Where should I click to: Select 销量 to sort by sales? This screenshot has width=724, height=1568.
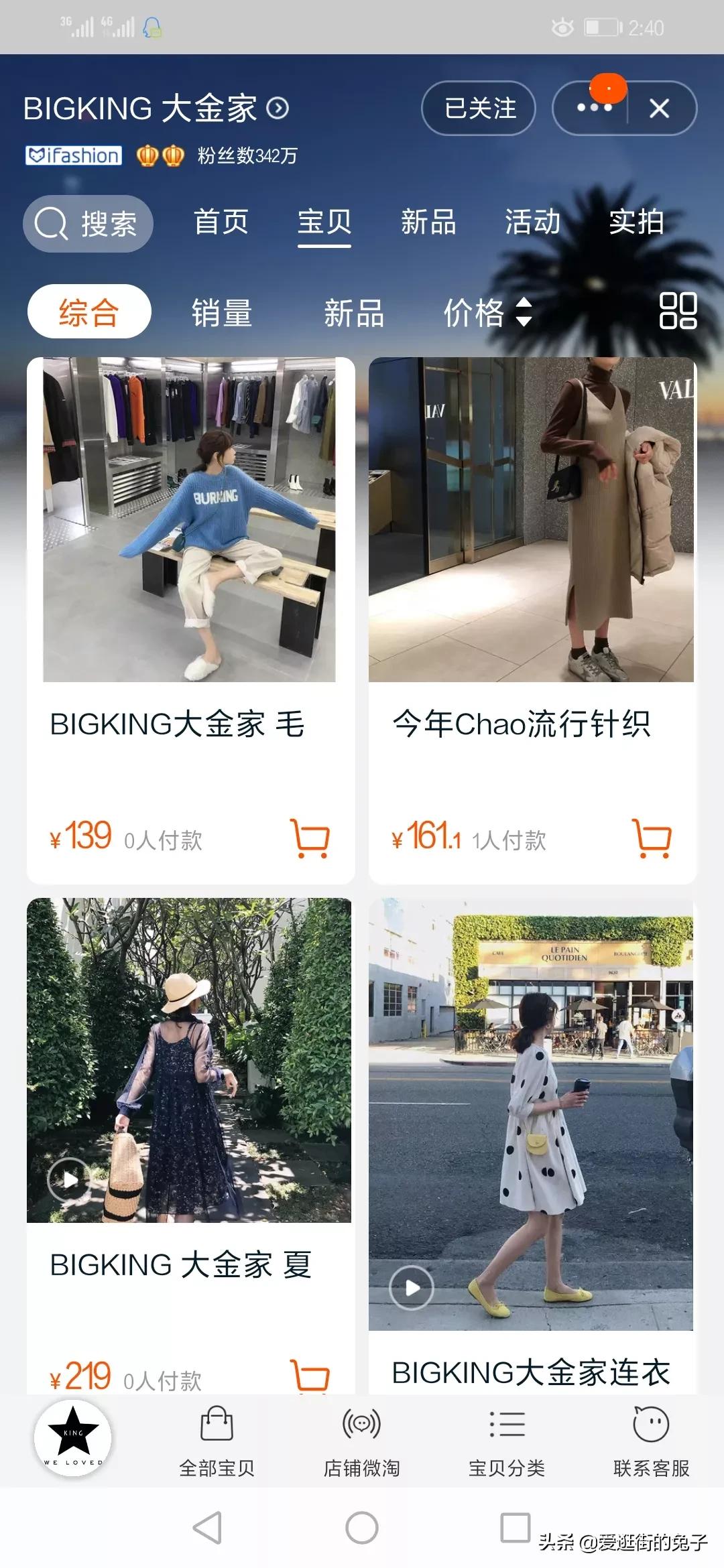[221, 312]
